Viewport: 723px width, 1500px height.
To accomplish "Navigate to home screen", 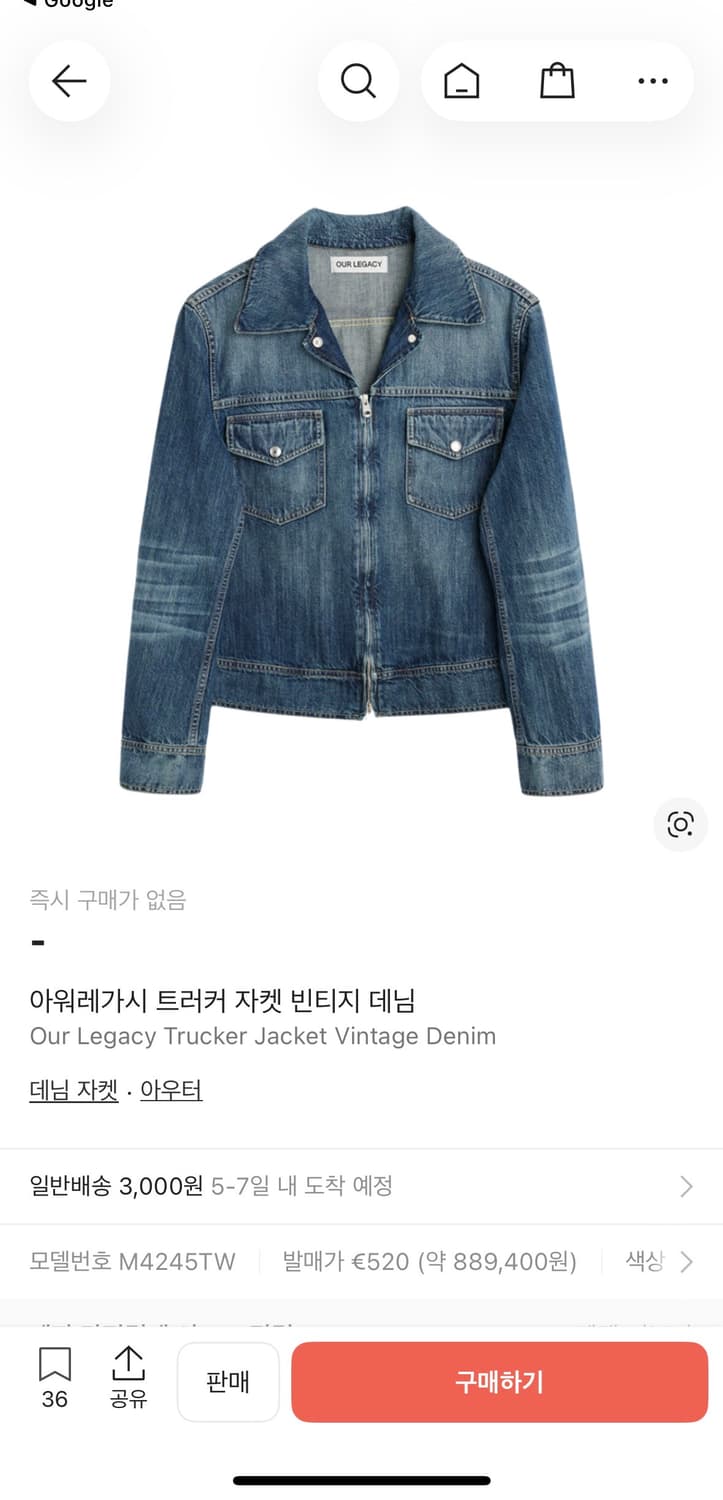I will [459, 81].
